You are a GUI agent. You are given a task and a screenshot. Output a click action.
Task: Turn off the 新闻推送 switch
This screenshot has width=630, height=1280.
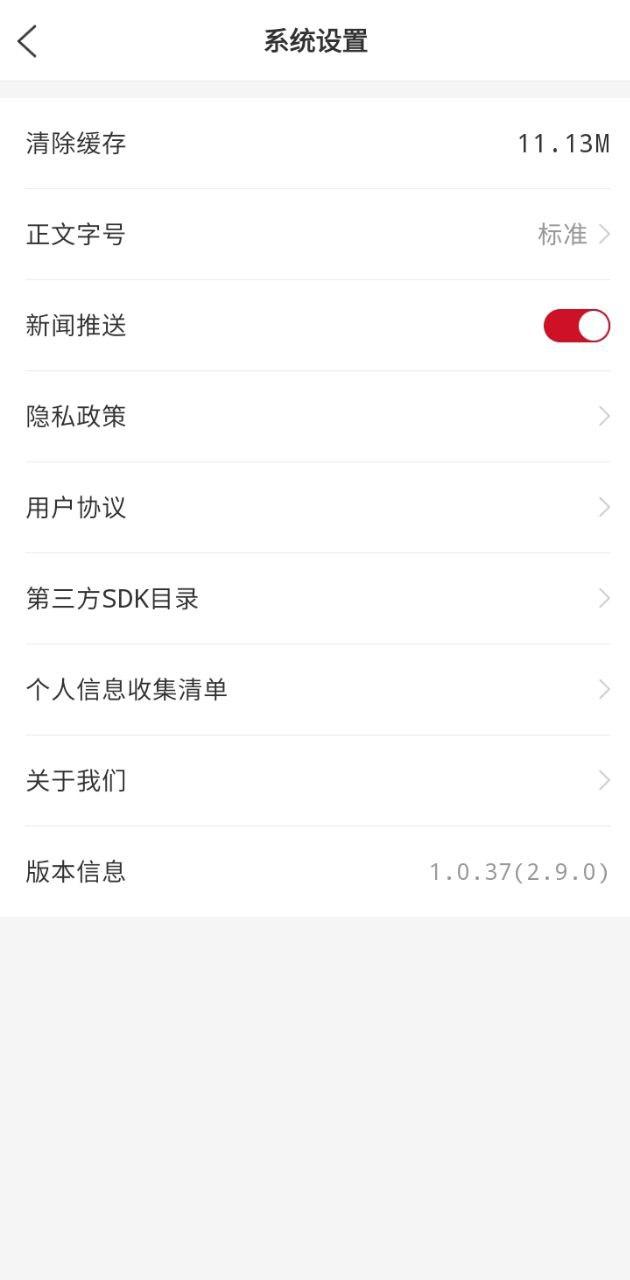click(576, 326)
